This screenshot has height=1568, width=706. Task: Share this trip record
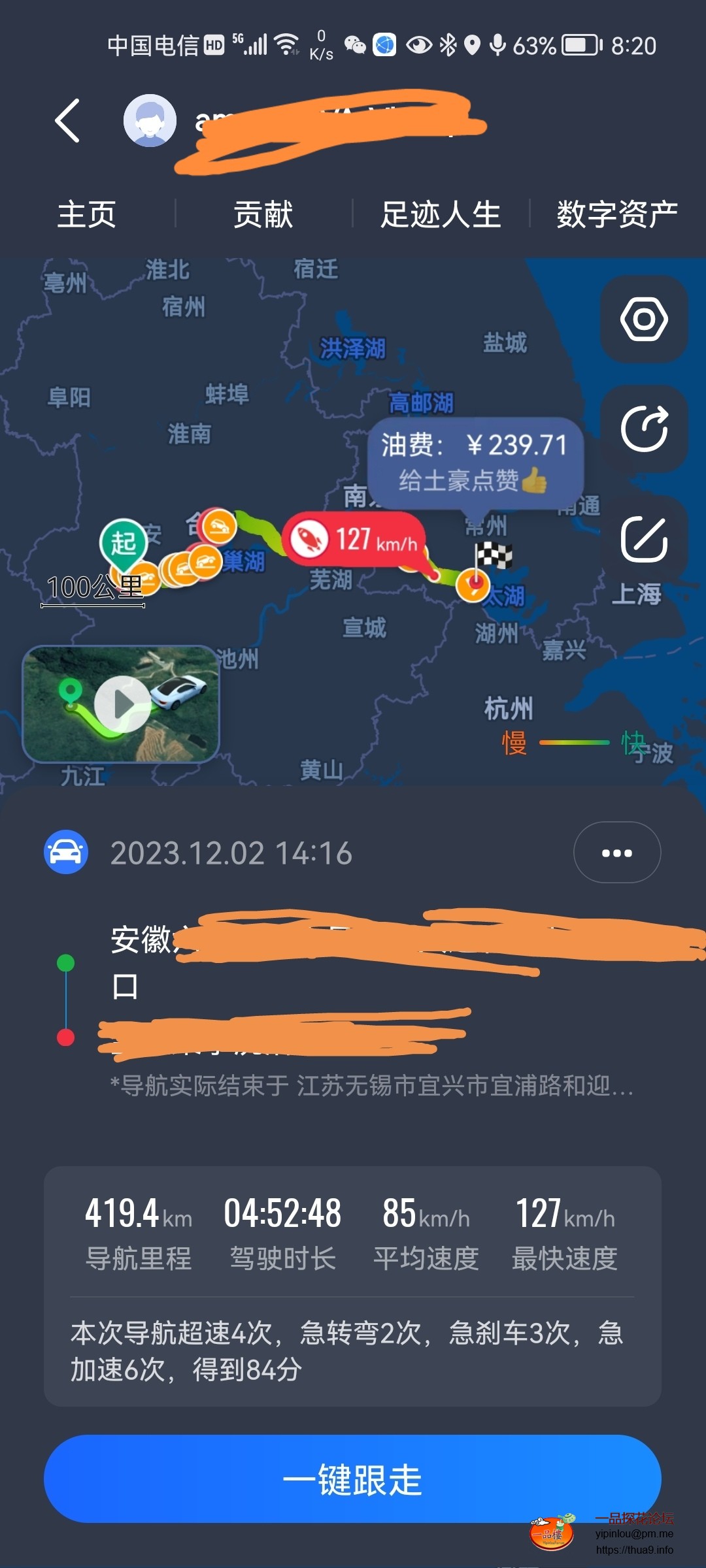point(644,429)
